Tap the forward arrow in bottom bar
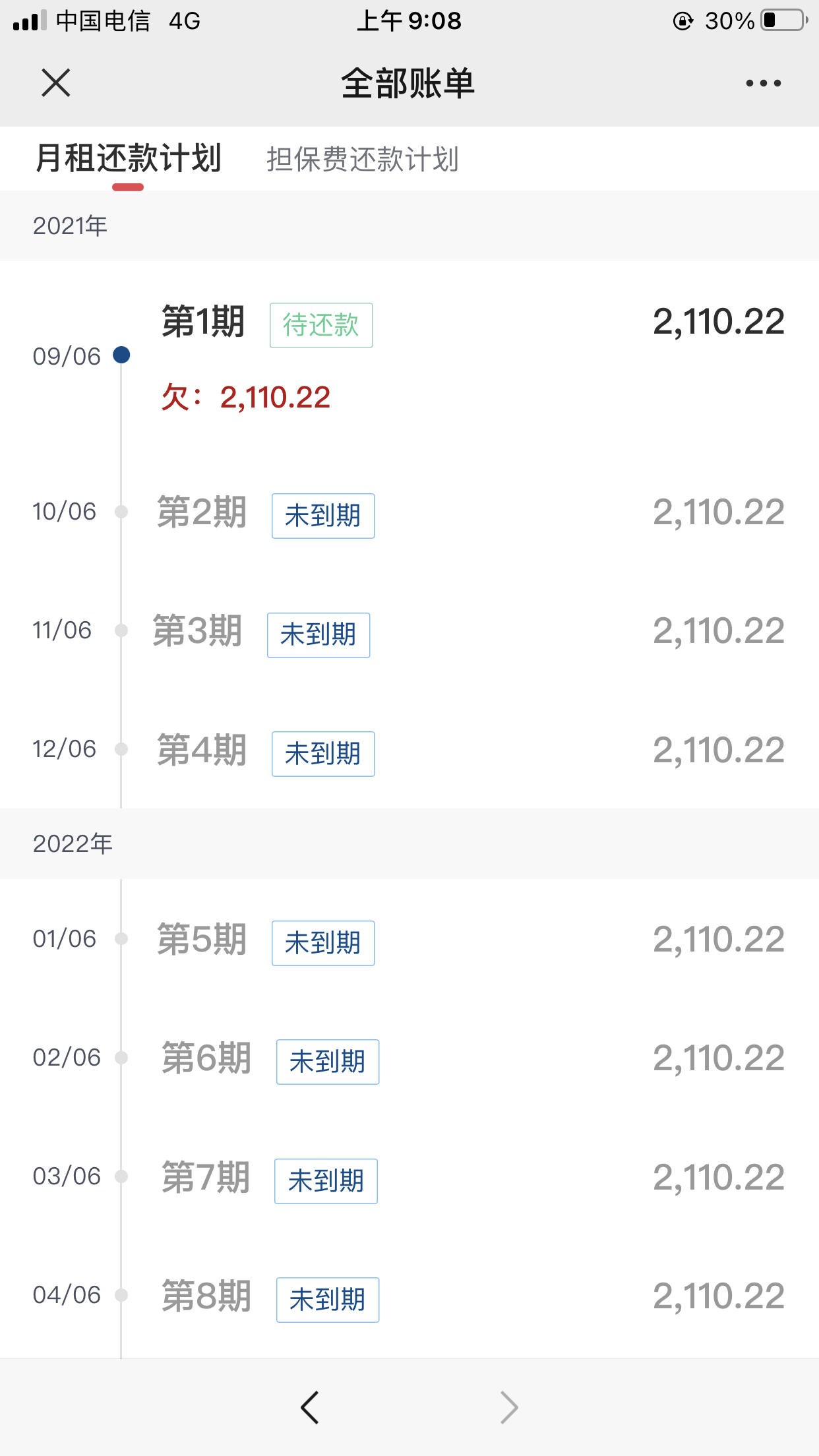Screen dimensions: 819x1456 click(509, 1407)
